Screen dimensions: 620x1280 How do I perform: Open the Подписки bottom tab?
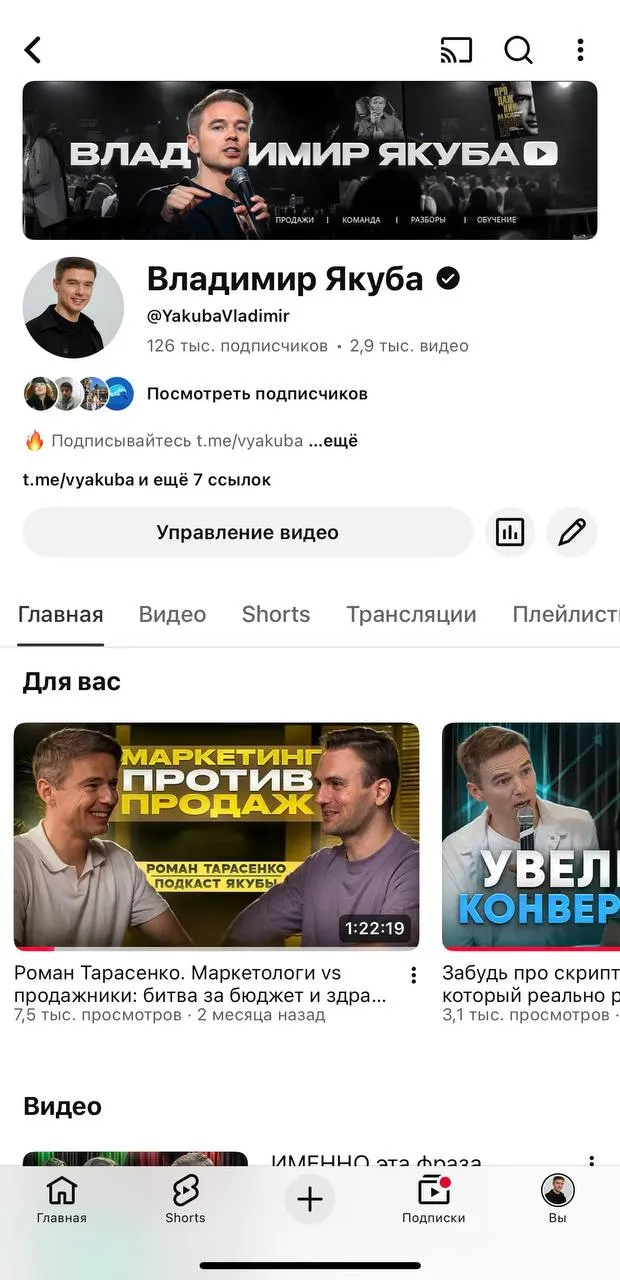pos(433,1199)
